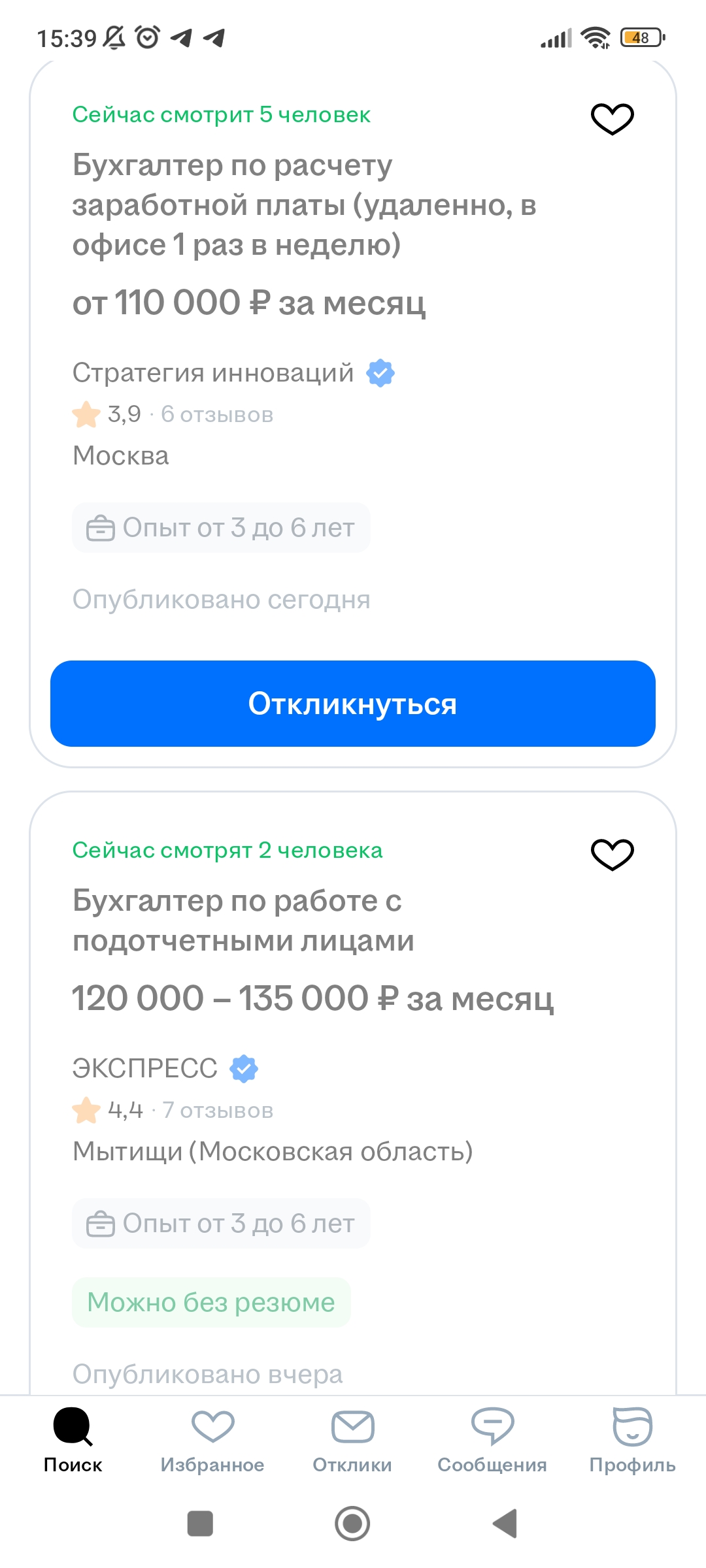Tap the Откликнуться button
706x1568 pixels.
[353, 704]
